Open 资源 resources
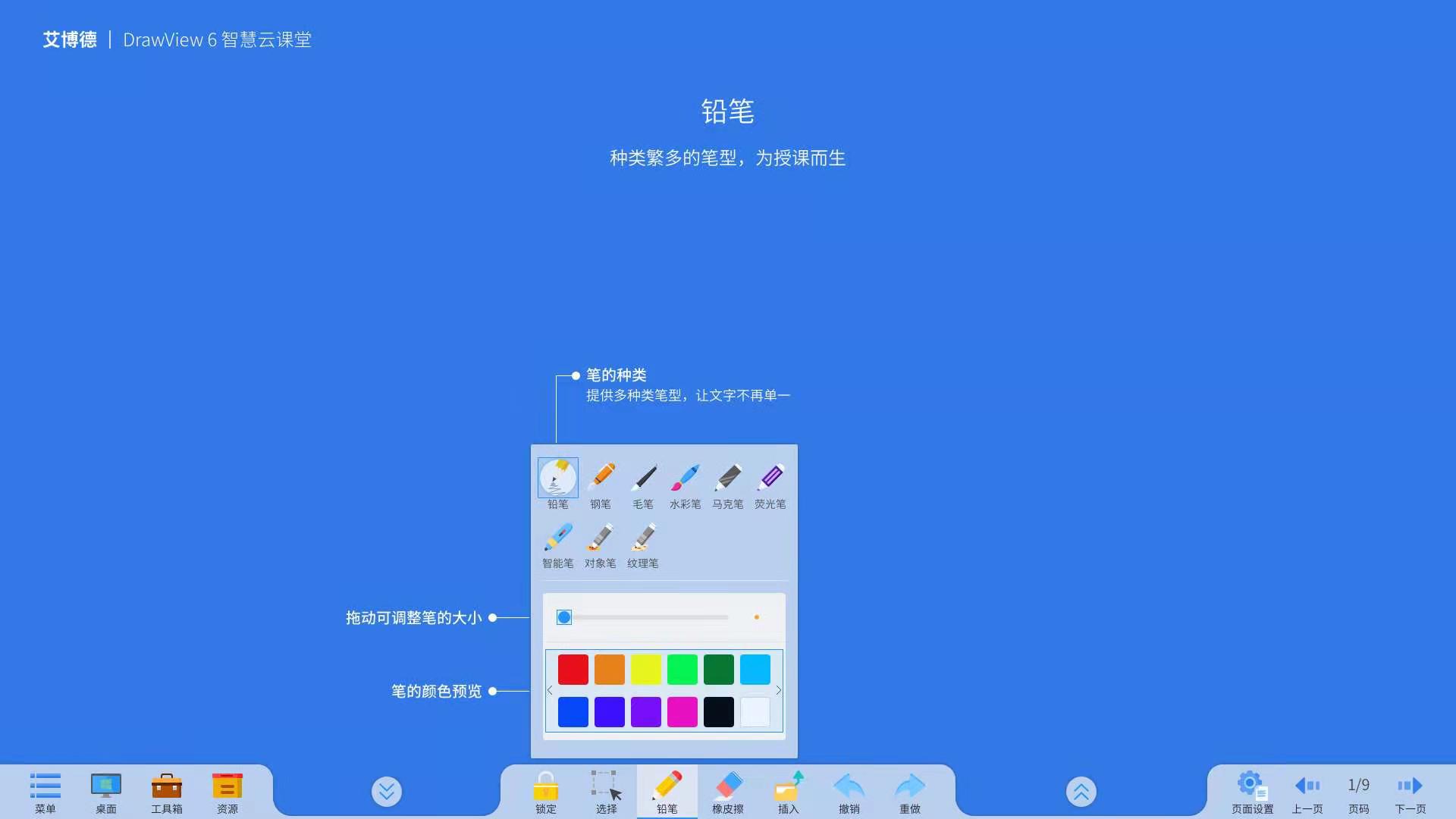The height and width of the screenshot is (819, 1456). [x=227, y=792]
